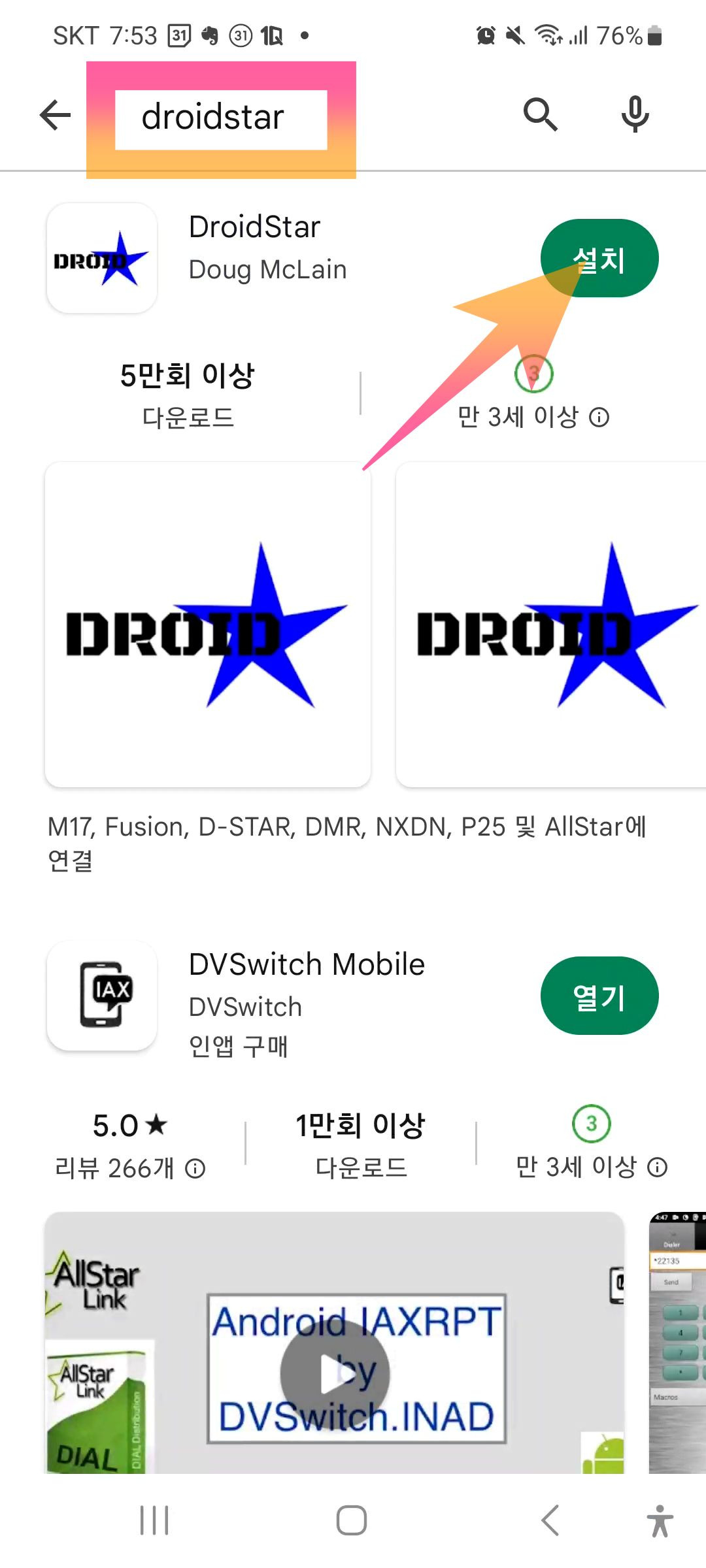
Task: Play the DVSwitch promo video
Action: click(x=335, y=1373)
